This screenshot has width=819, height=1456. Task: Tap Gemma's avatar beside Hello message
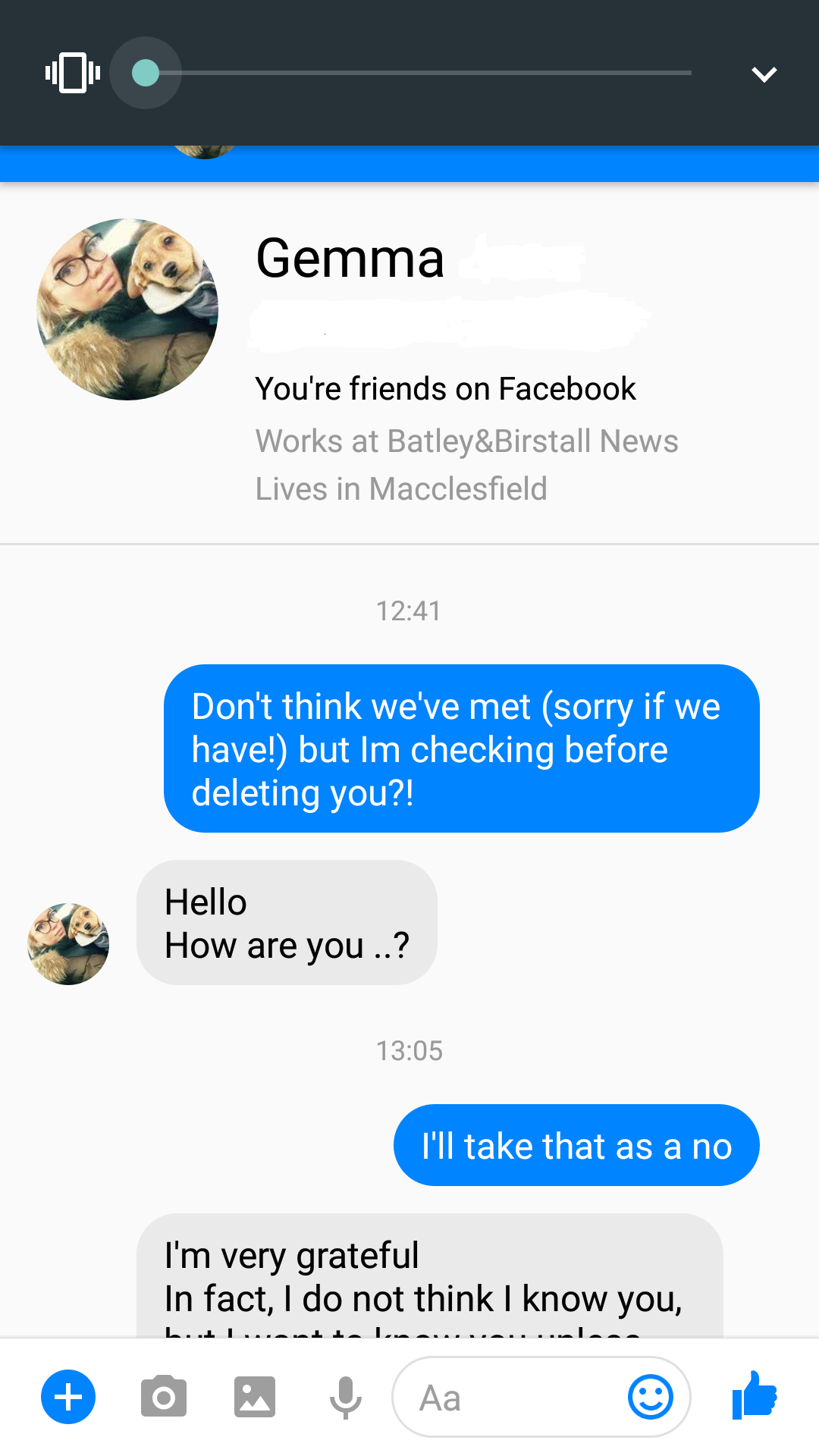[68, 943]
